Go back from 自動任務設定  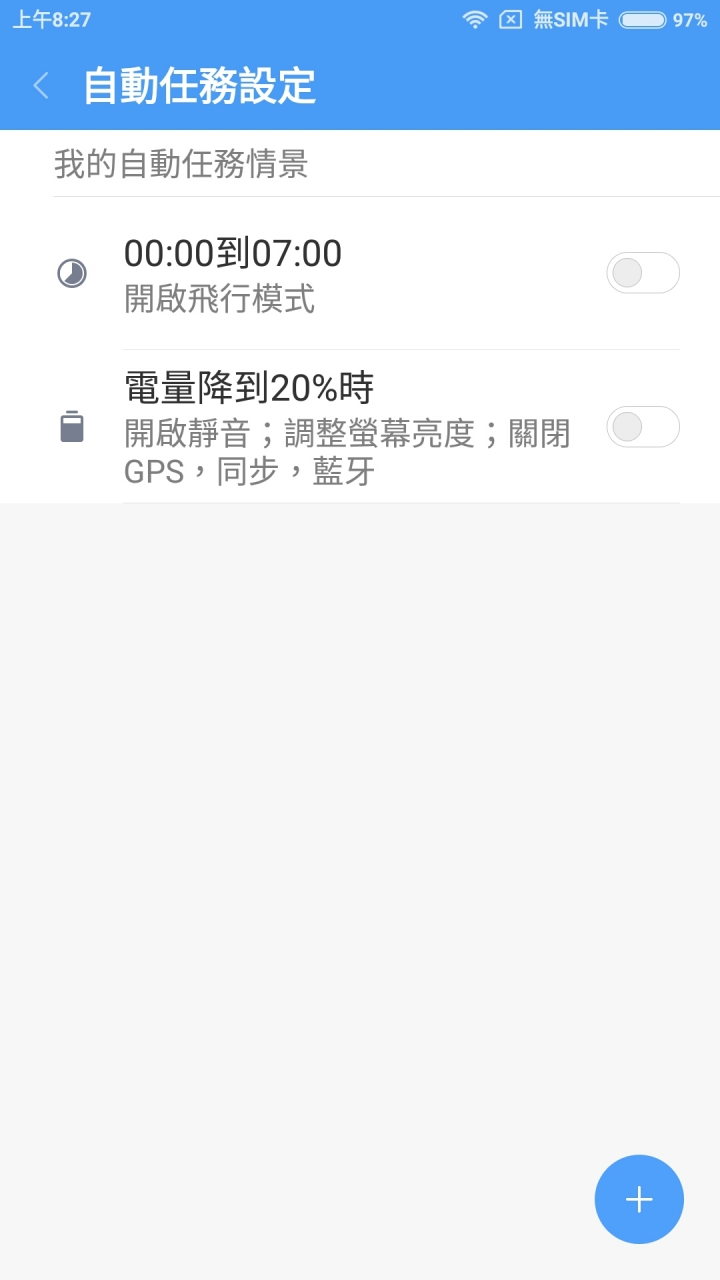[x=41, y=86]
